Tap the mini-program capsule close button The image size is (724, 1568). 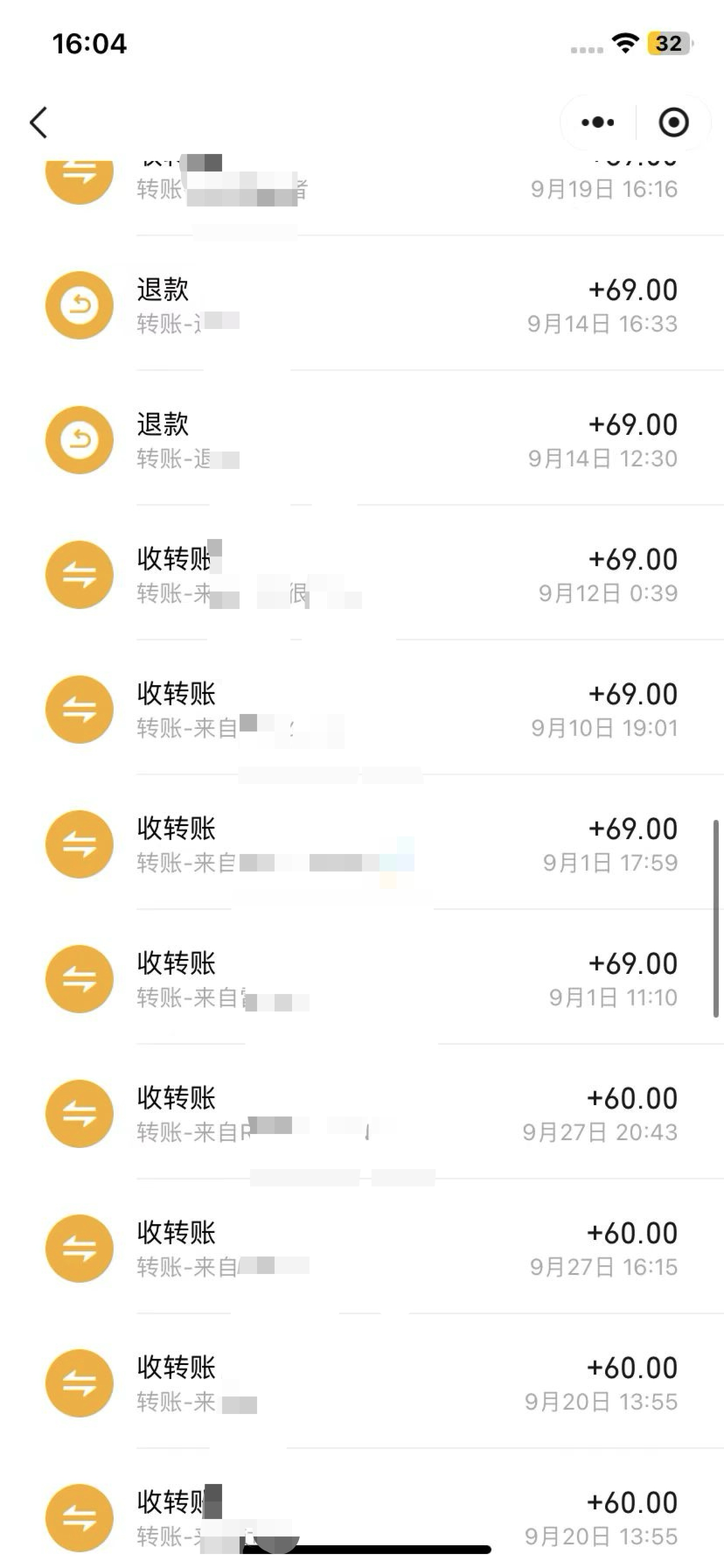[673, 122]
